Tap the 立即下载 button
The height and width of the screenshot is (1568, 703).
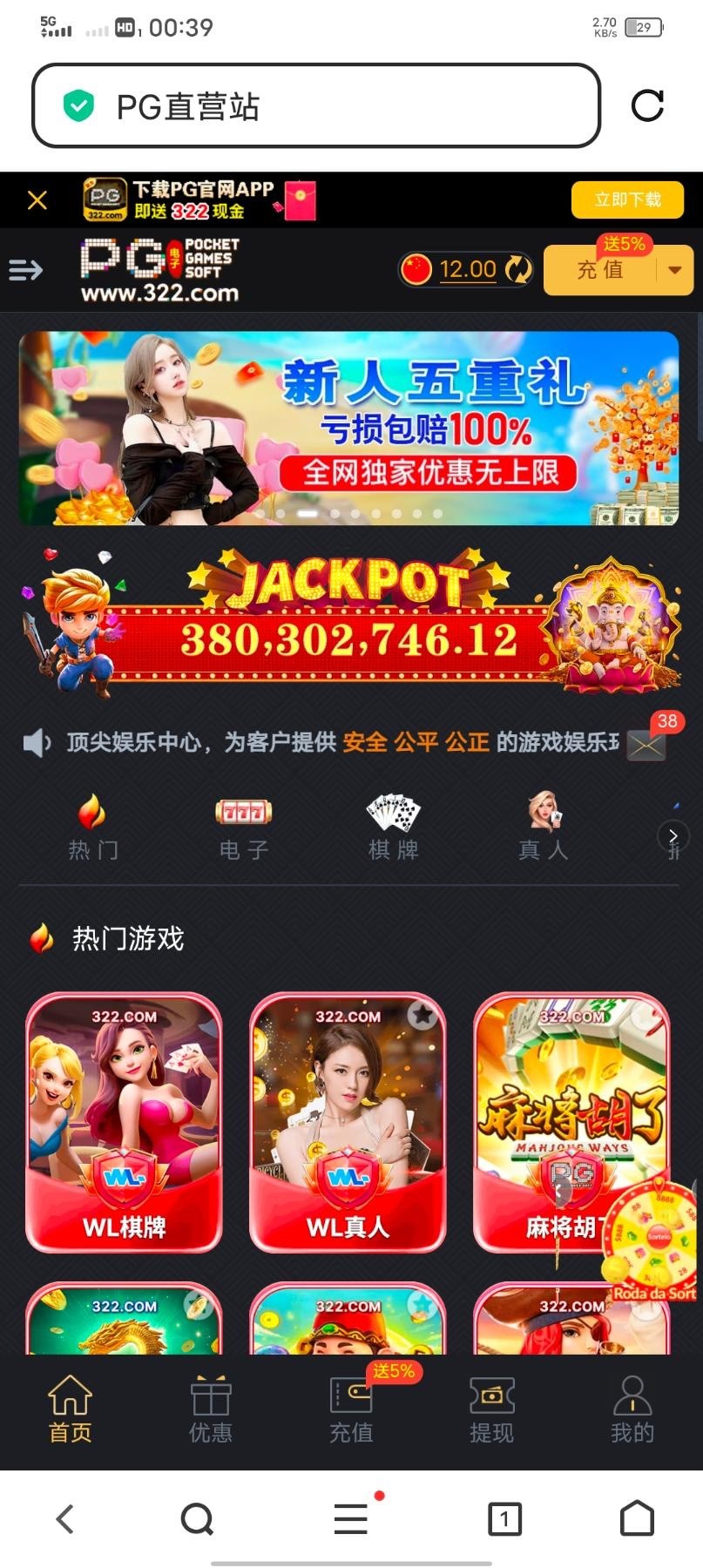click(627, 200)
